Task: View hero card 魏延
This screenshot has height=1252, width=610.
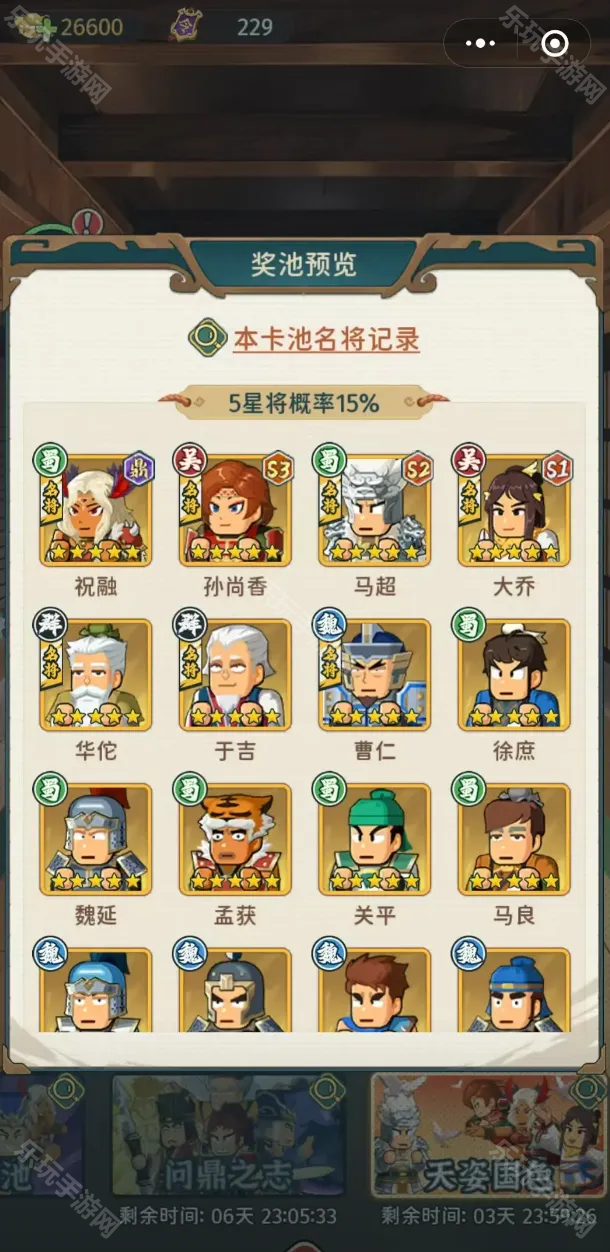Action: pos(96,840)
